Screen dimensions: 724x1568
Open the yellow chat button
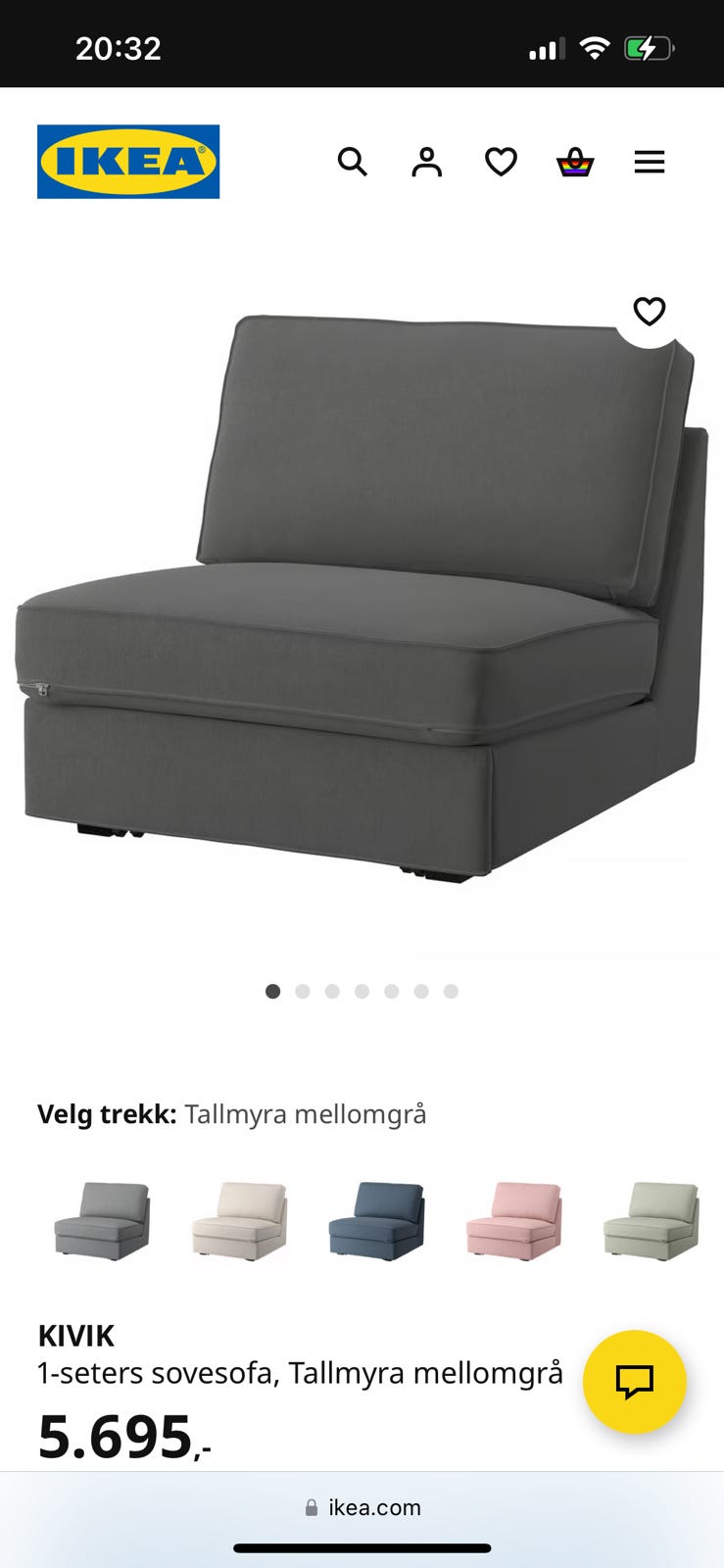(634, 1382)
